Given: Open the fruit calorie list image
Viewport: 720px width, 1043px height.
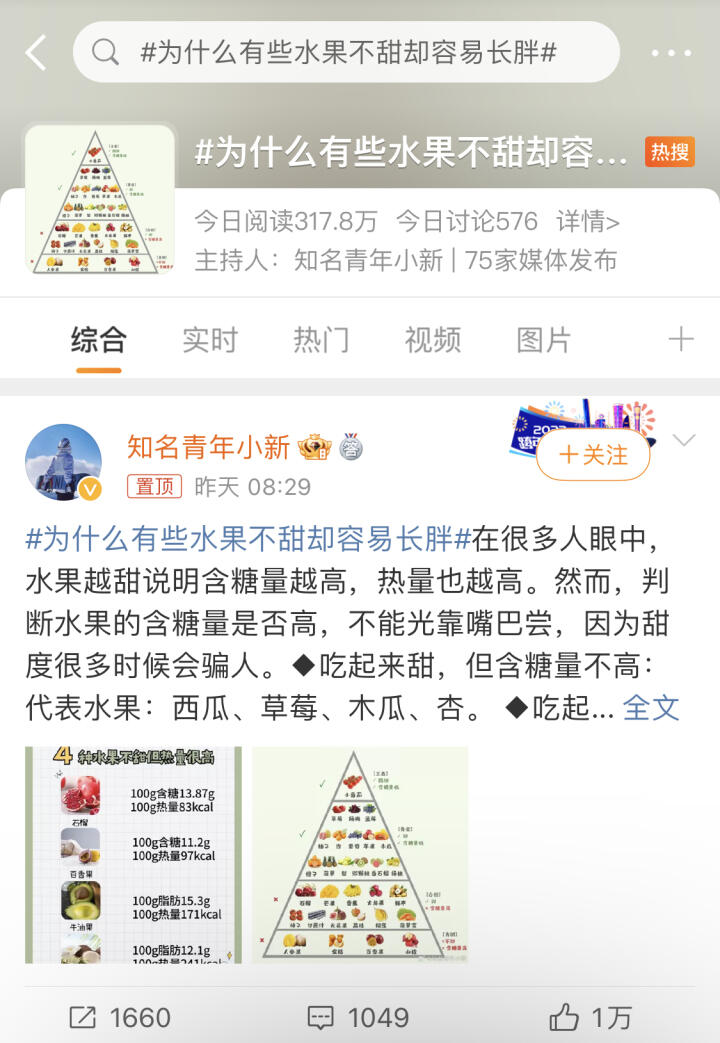Looking at the screenshot, I should pyautogui.click(x=133, y=855).
